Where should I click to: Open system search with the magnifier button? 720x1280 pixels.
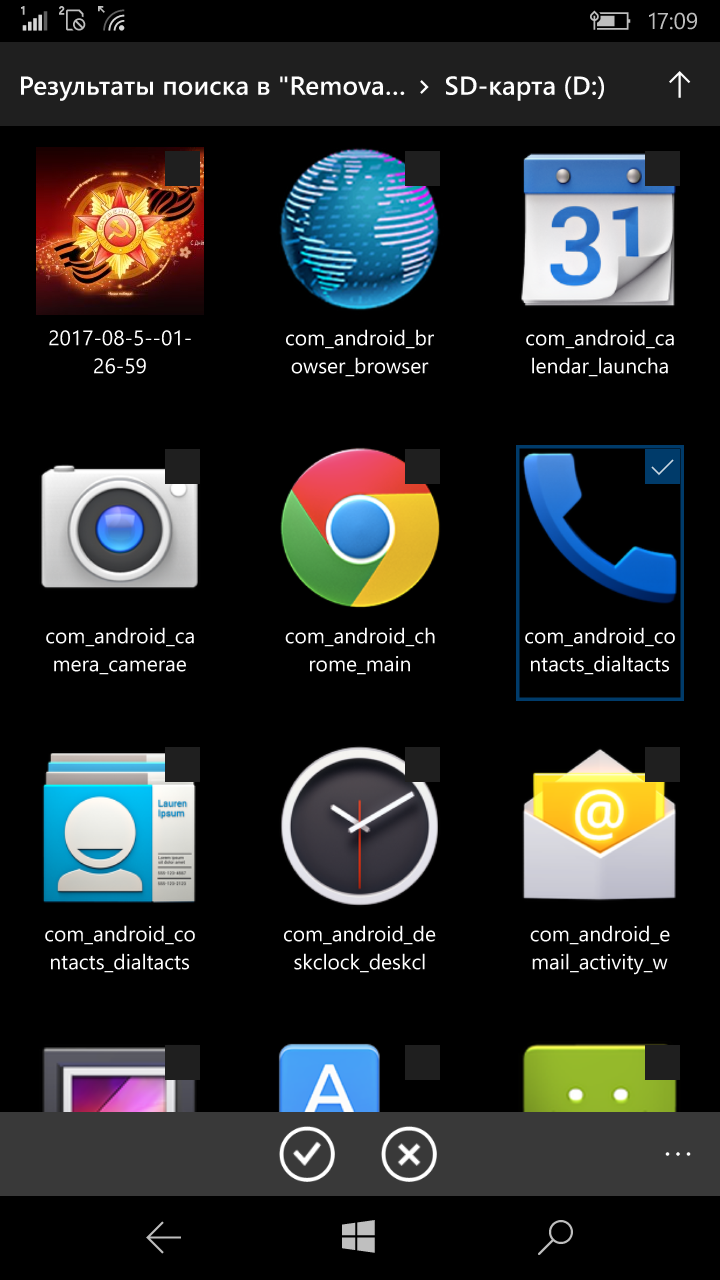pos(555,1238)
